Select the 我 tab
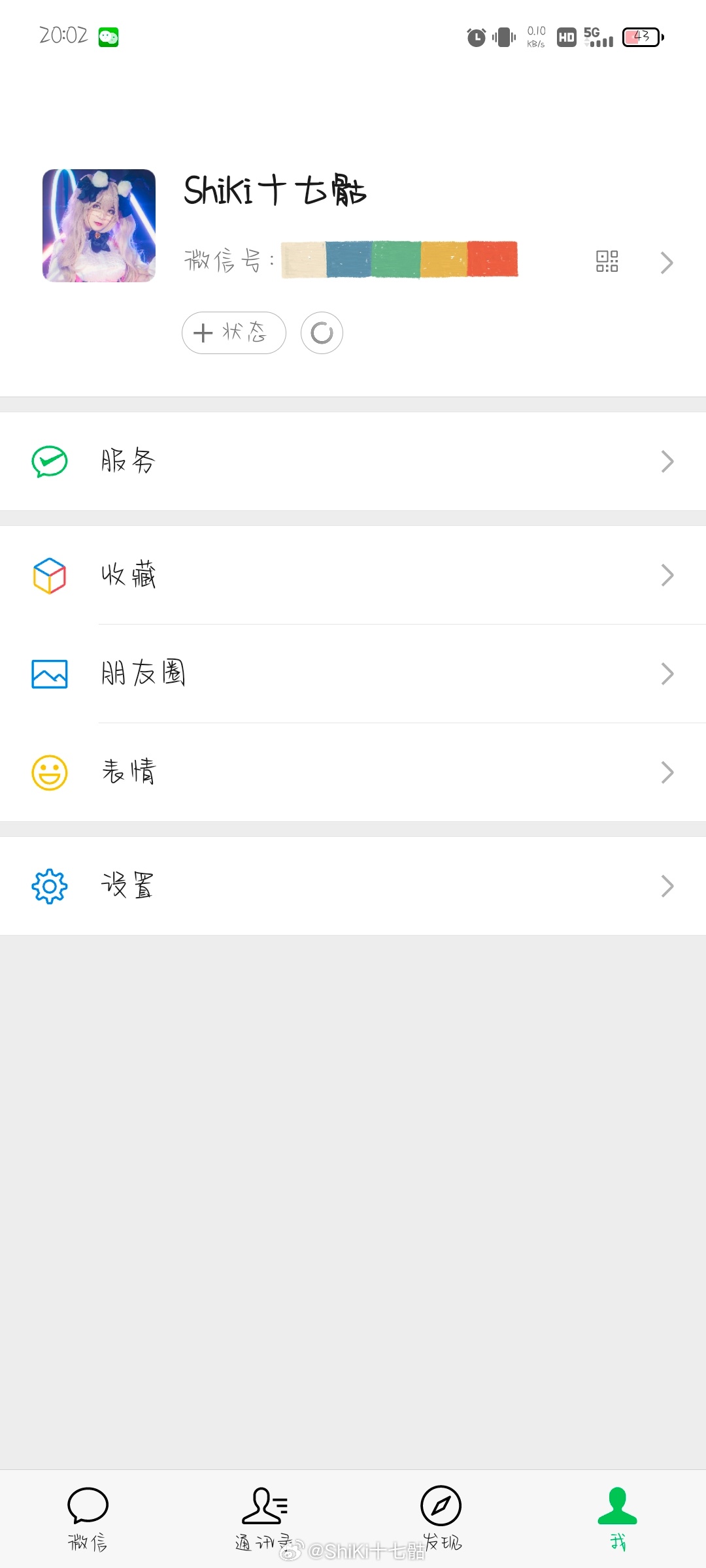The height and width of the screenshot is (1568, 706). pos(618,1519)
